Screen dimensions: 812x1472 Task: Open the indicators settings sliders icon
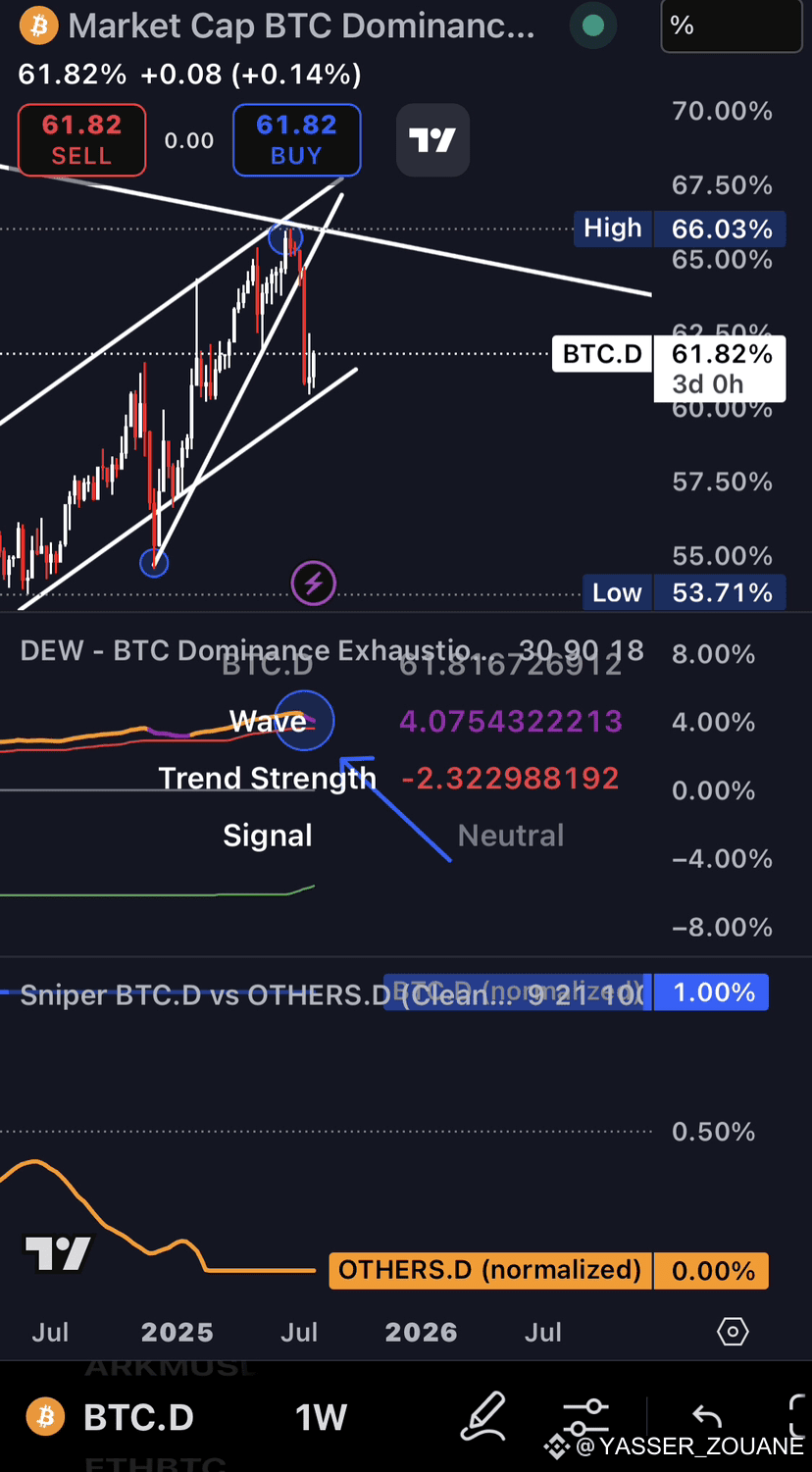(586, 1417)
